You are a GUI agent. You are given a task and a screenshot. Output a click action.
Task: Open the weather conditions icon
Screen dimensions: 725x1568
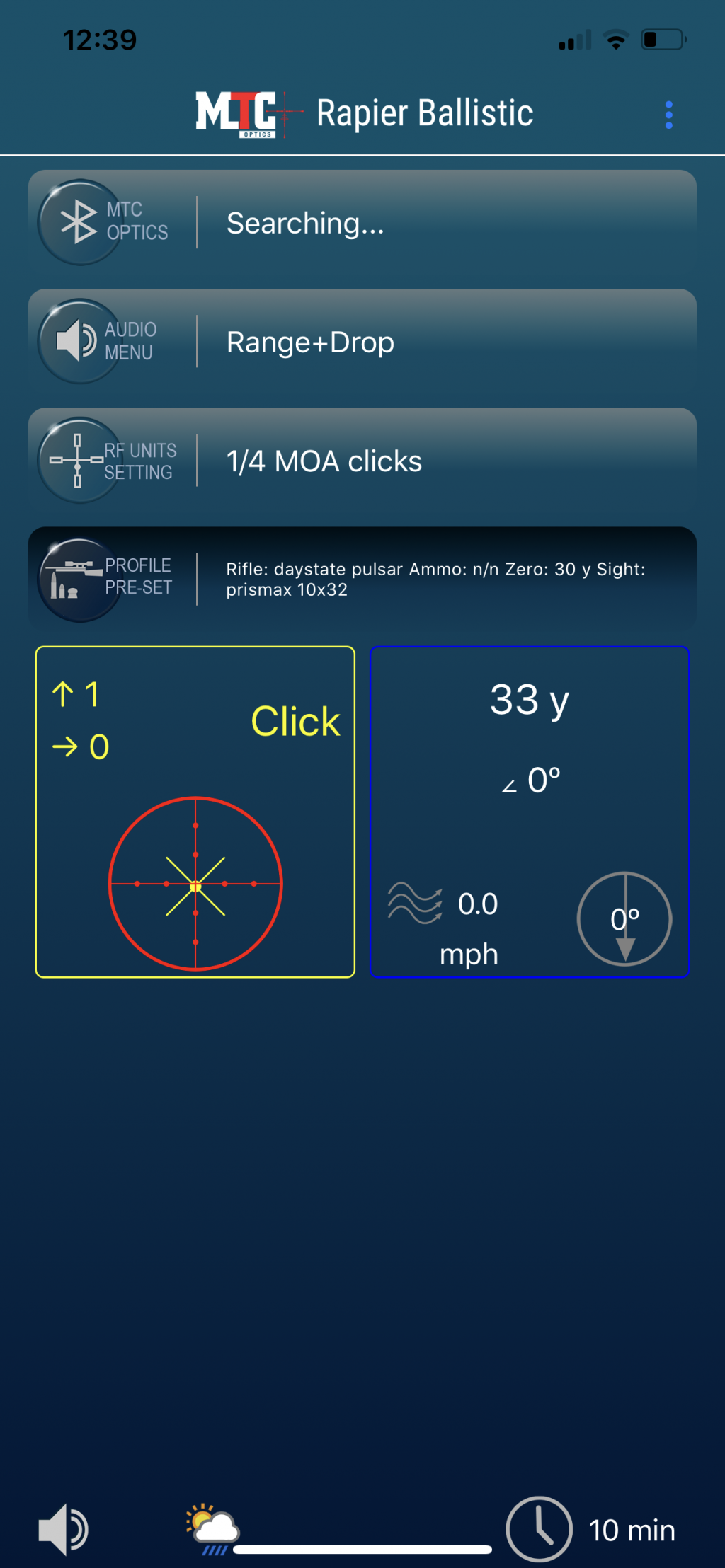click(x=212, y=1529)
